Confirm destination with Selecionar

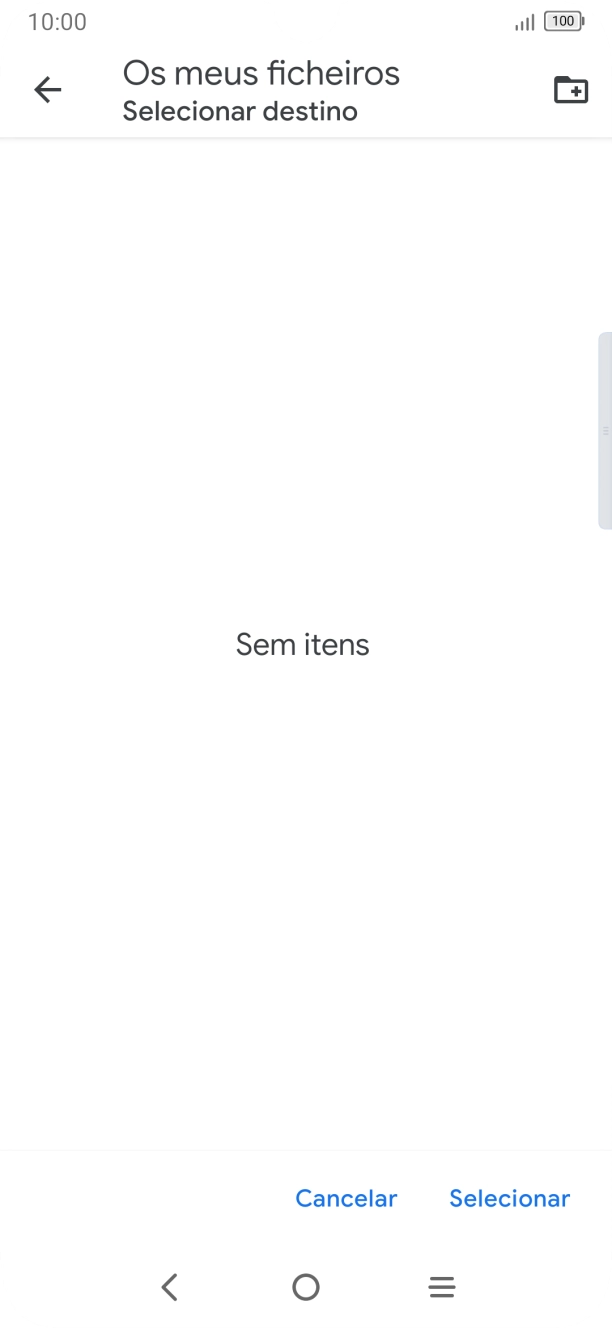coord(509,1198)
